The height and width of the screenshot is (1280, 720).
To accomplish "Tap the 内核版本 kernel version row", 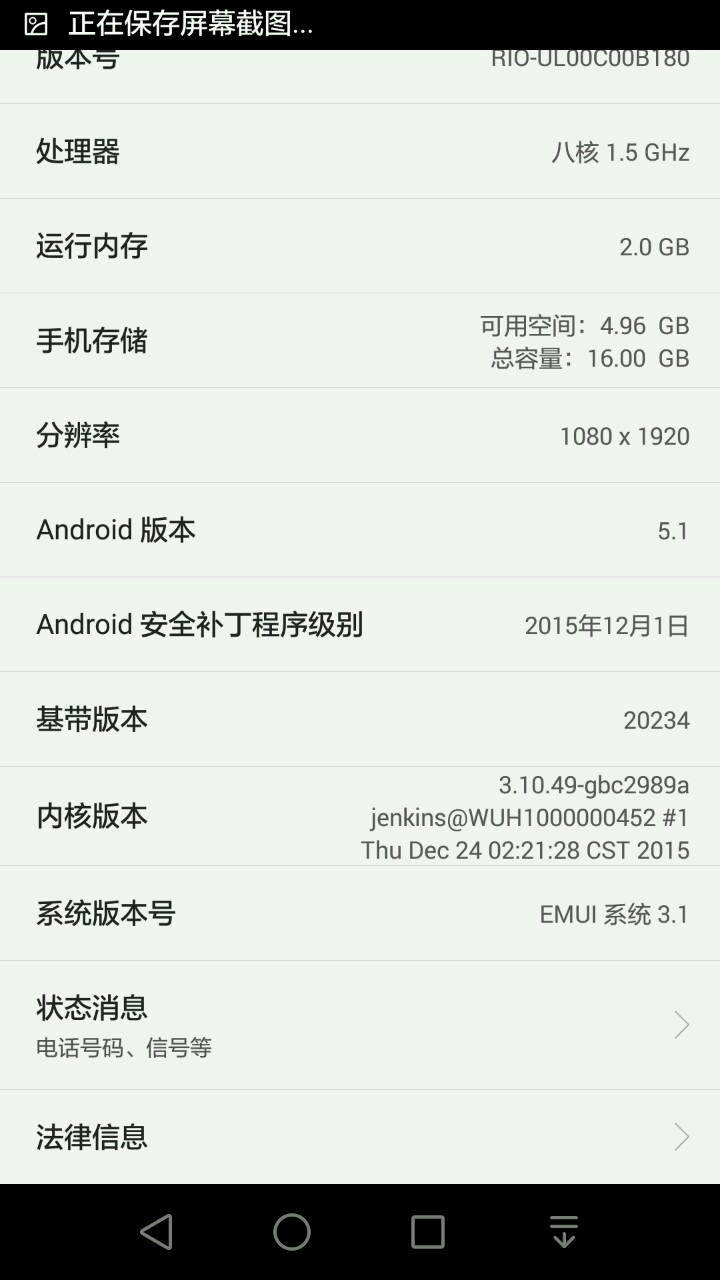I will (x=360, y=816).
